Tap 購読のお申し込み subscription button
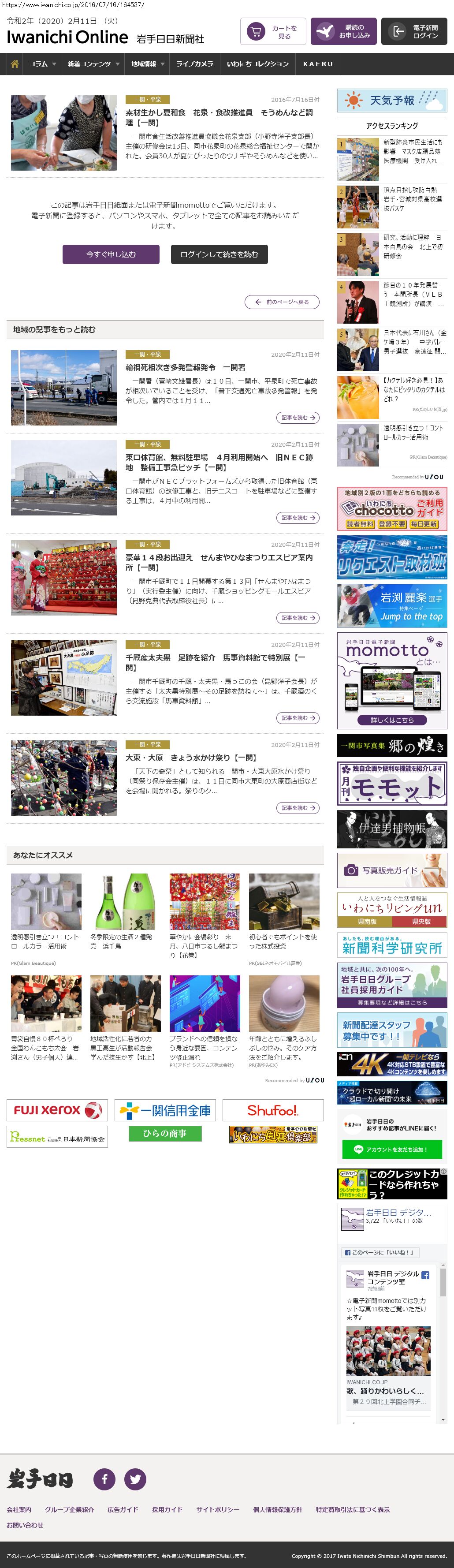454x1568 pixels. pyautogui.click(x=343, y=32)
